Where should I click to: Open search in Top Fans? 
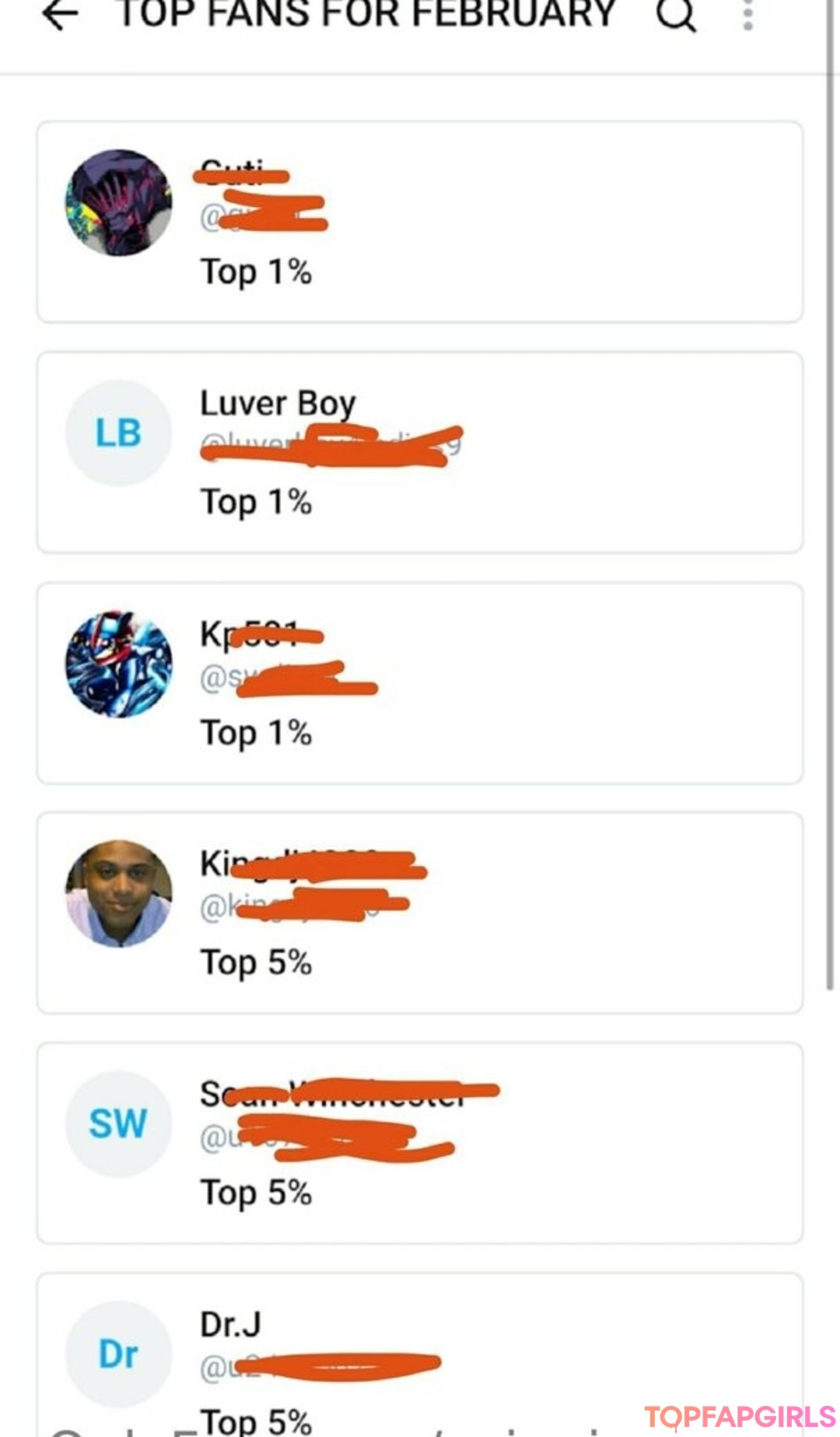[675, 15]
